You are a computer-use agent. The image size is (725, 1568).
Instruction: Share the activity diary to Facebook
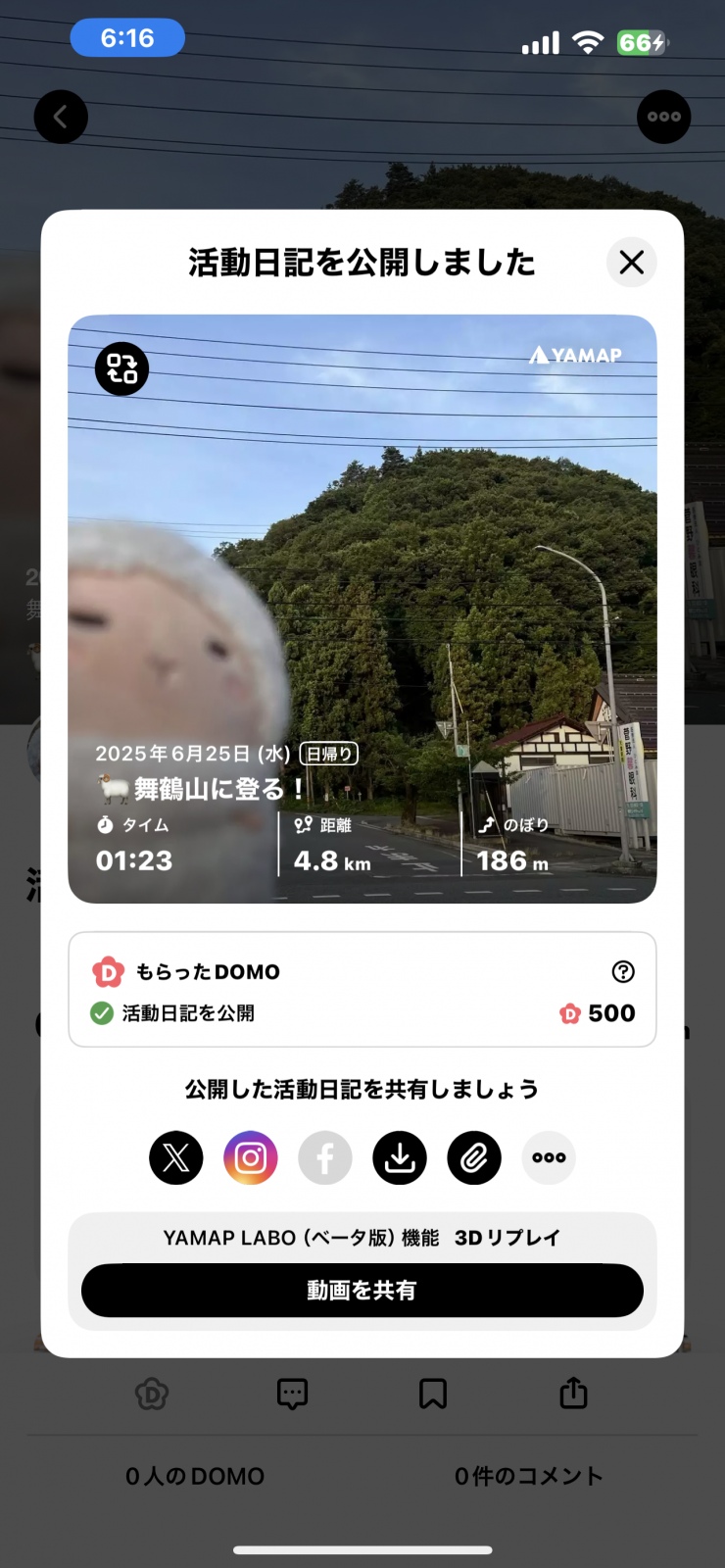(x=325, y=1157)
